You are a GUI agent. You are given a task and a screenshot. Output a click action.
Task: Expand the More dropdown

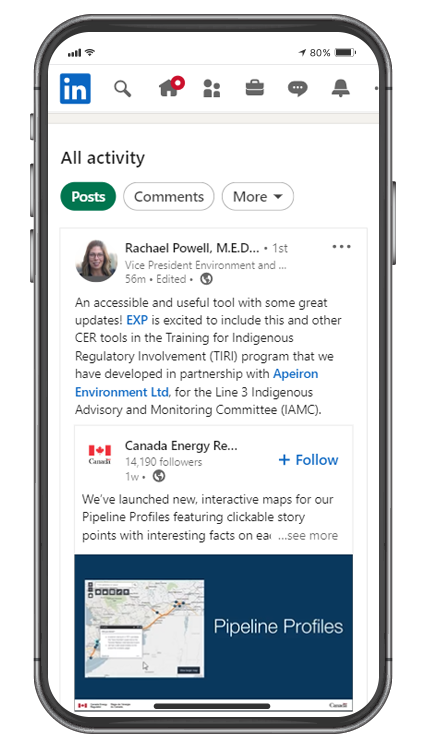pos(258,197)
